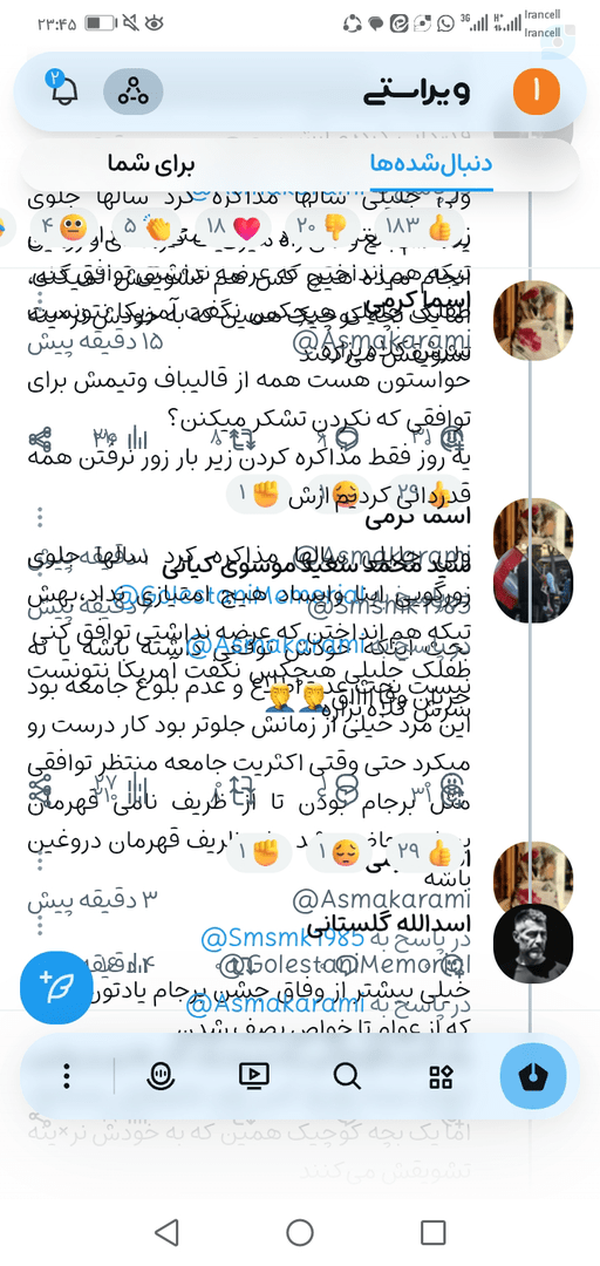Open the home tab in bottom bar

point(533,1076)
